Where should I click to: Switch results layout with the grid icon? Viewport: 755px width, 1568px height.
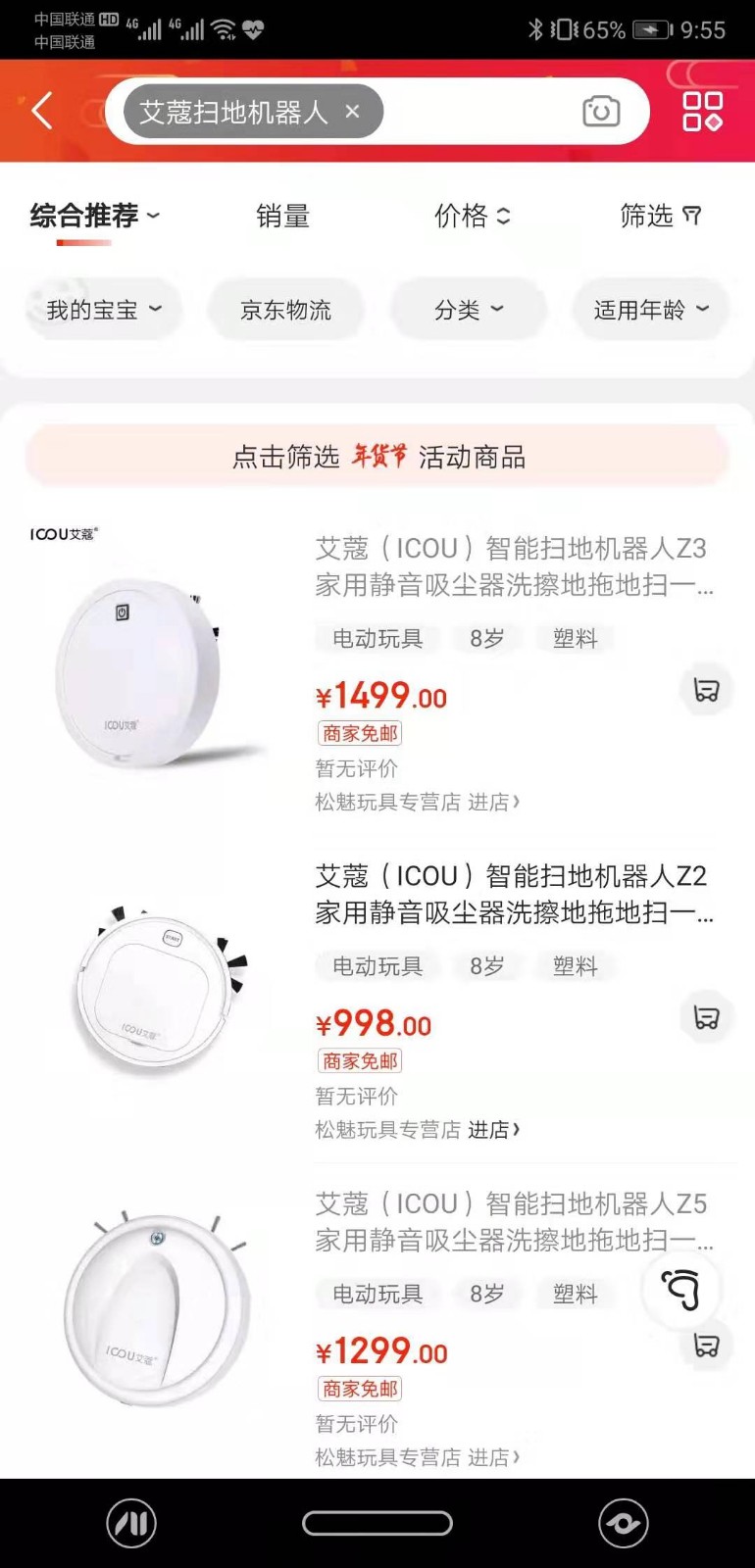[x=703, y=111]
